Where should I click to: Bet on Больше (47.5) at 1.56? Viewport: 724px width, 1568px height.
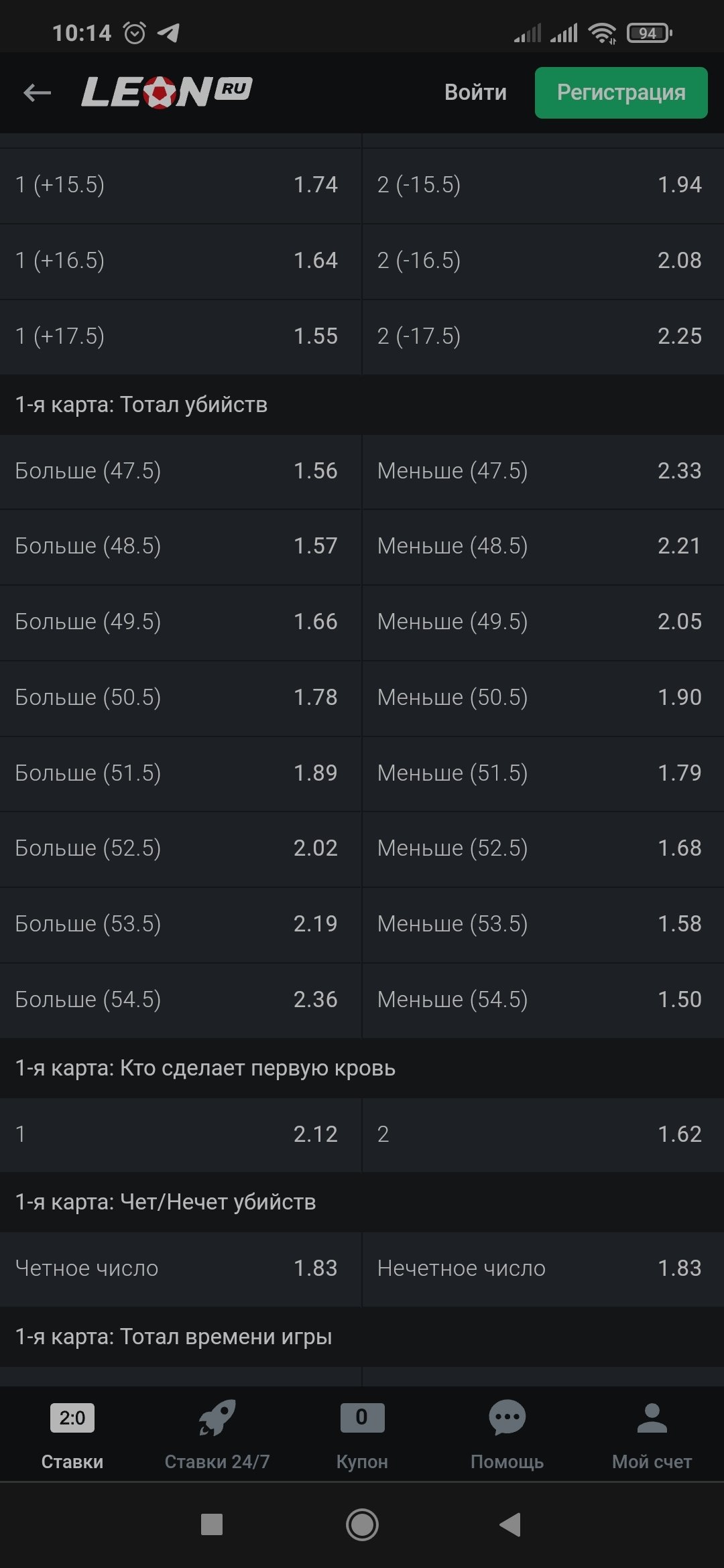point(180,471)
